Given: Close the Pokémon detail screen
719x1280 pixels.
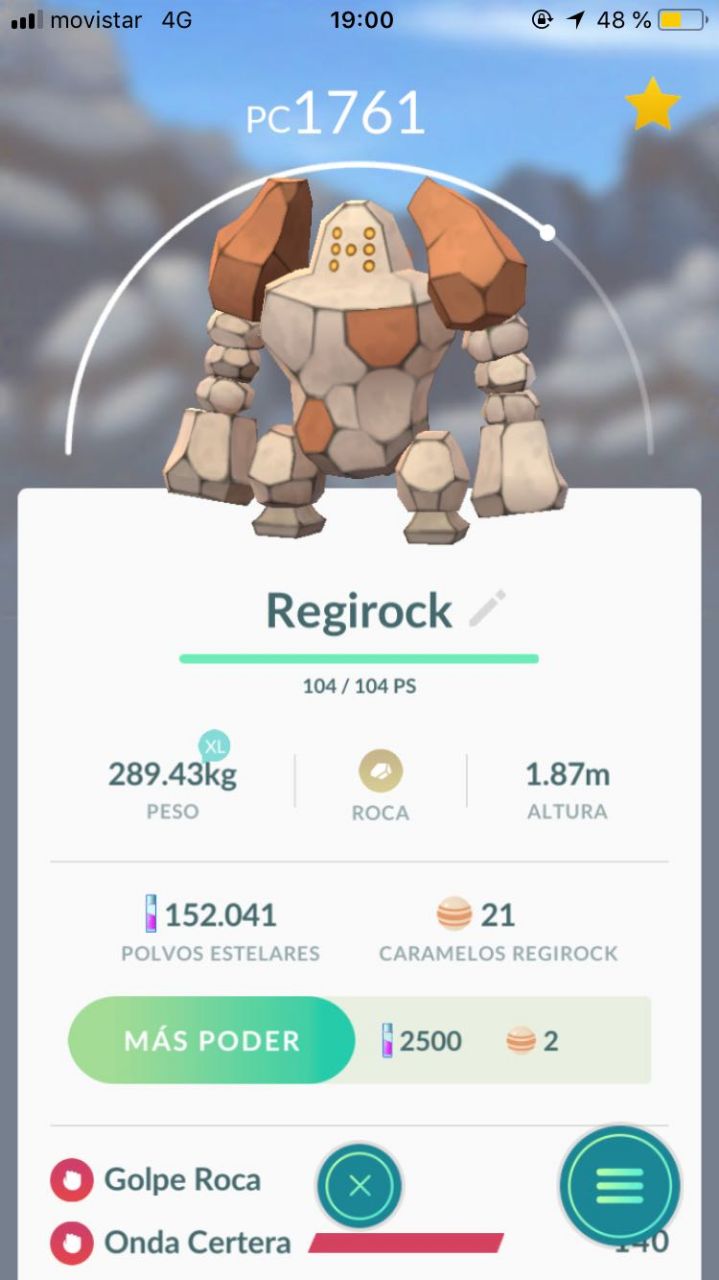Looking at the screenshot, I should (360, 1186).
